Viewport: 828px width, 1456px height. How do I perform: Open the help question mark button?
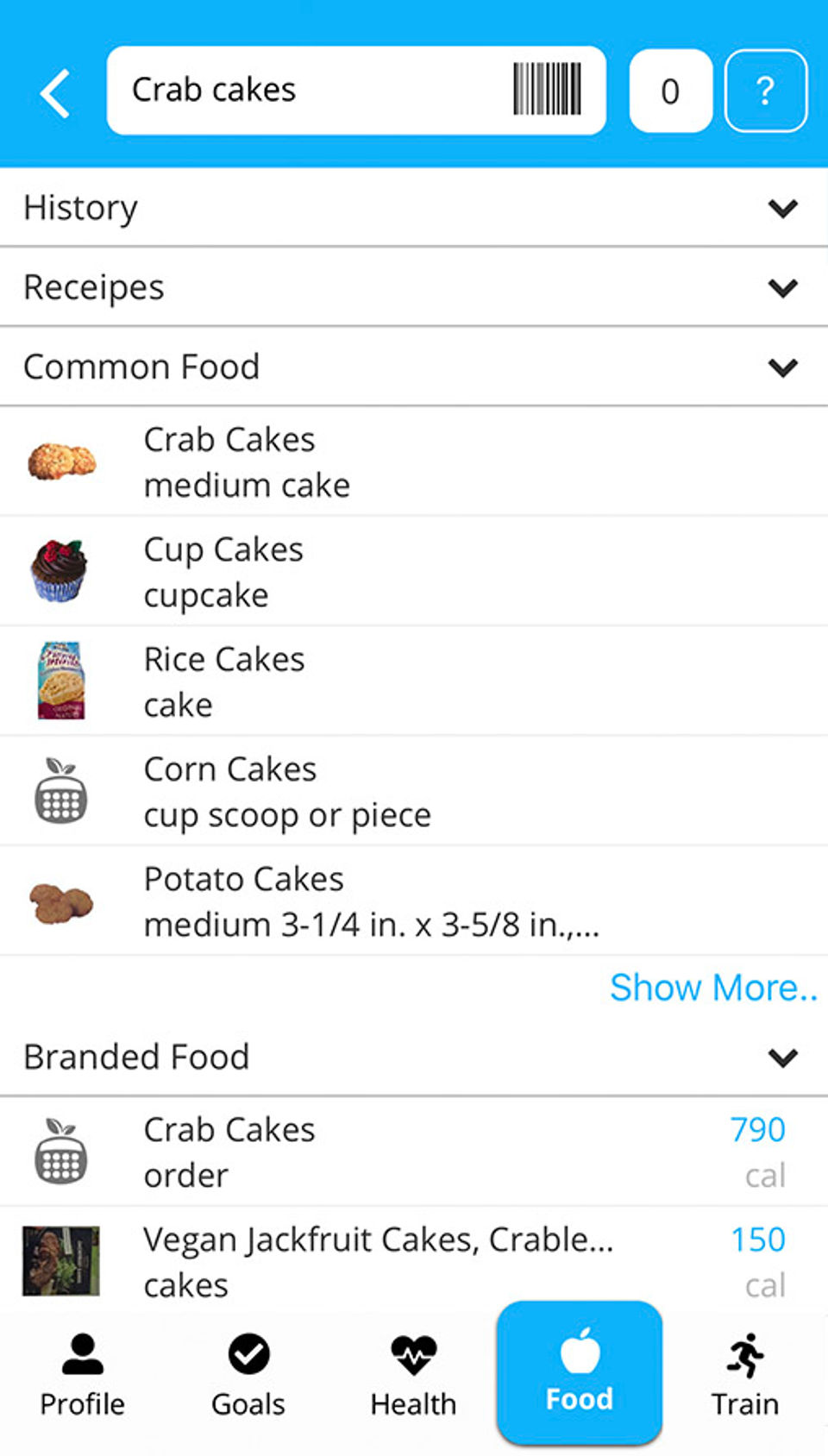[x=766, y=91]
